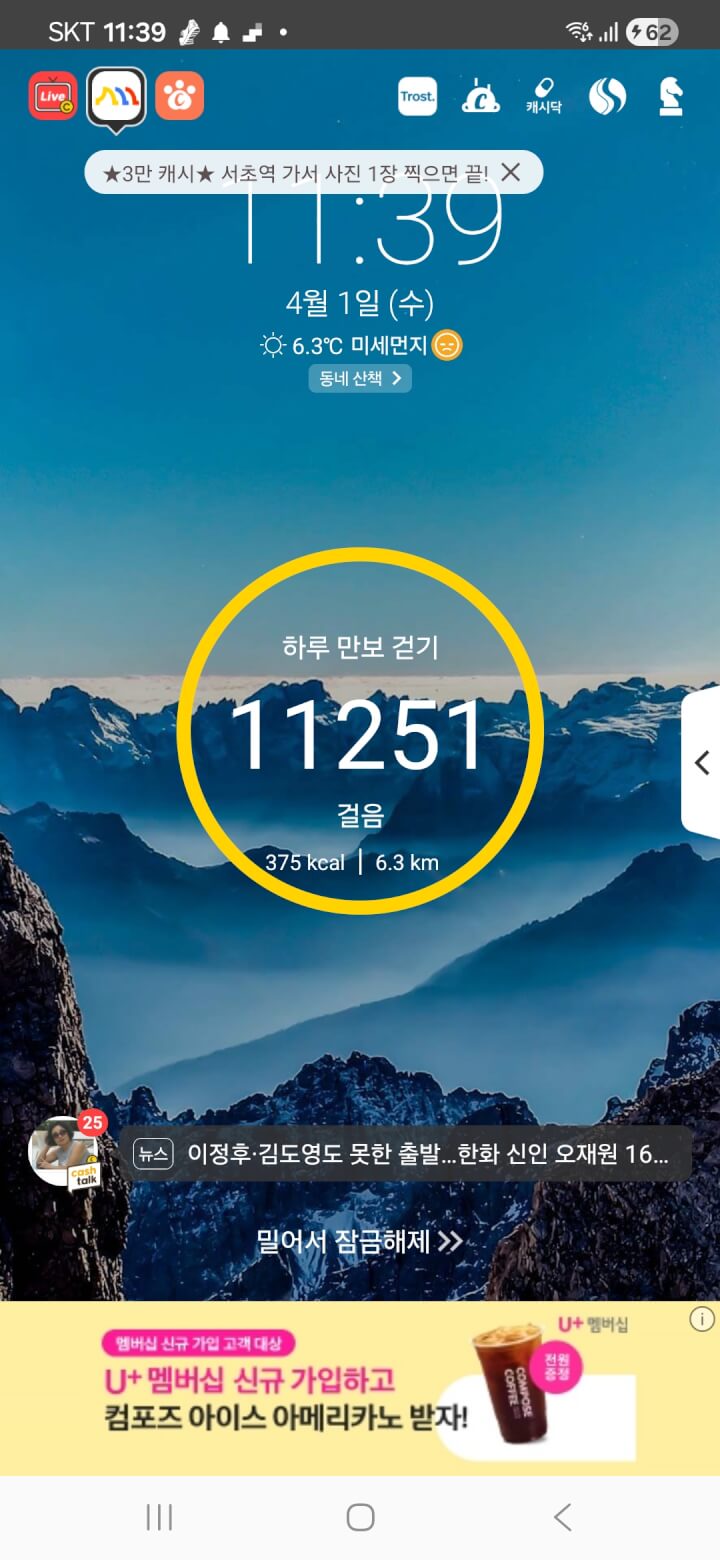The width and height of the screenshot is (720, 1560).
Task: Open the Trost shortcut icon
Action: coord(417,97)
